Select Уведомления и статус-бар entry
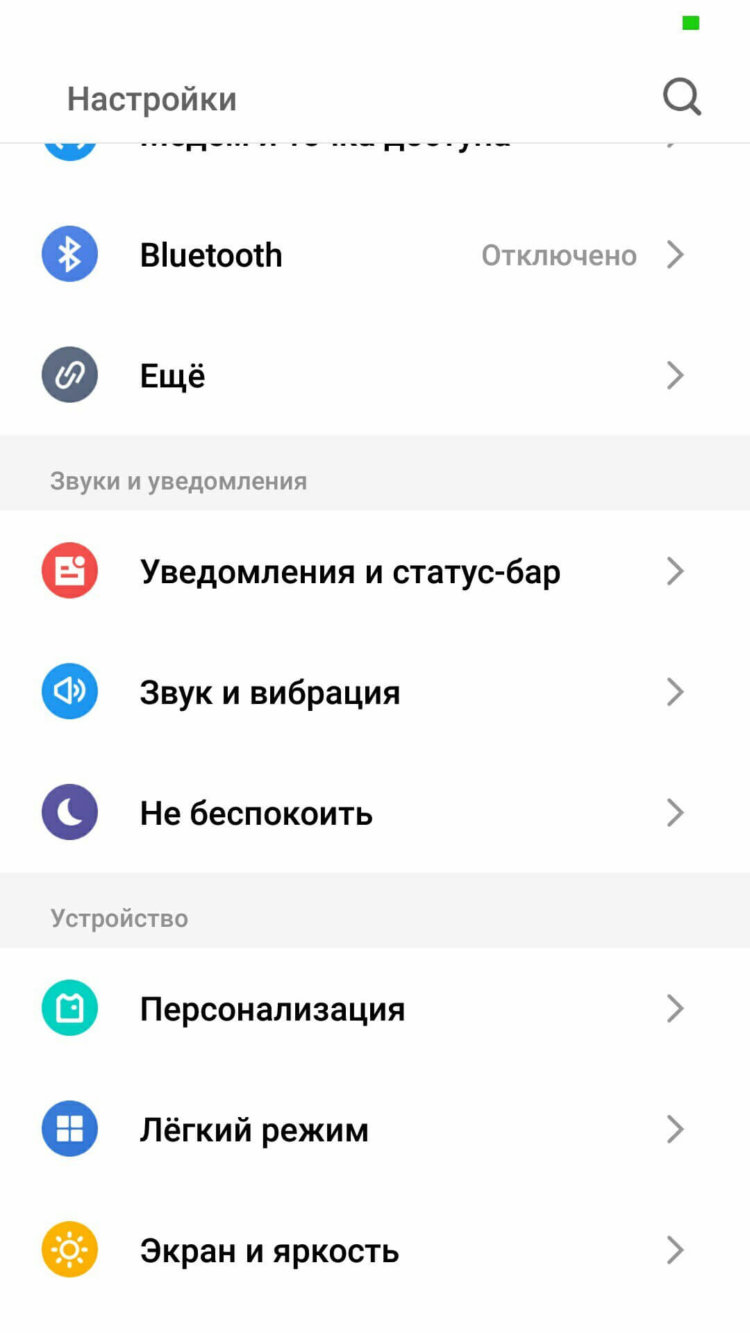The height and width of the screenshot is (1333, 750). [350, 570]
